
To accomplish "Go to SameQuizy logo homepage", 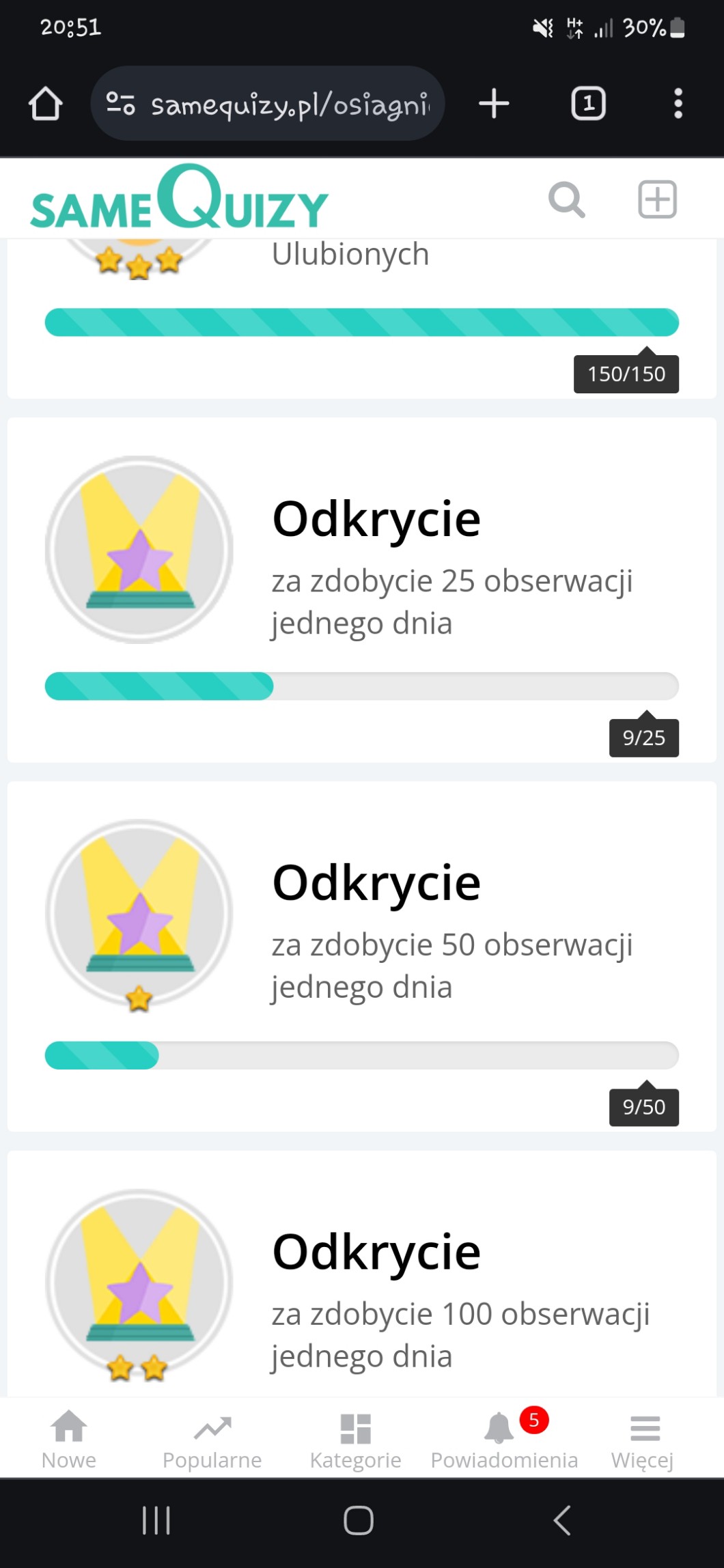I will 180,199.
